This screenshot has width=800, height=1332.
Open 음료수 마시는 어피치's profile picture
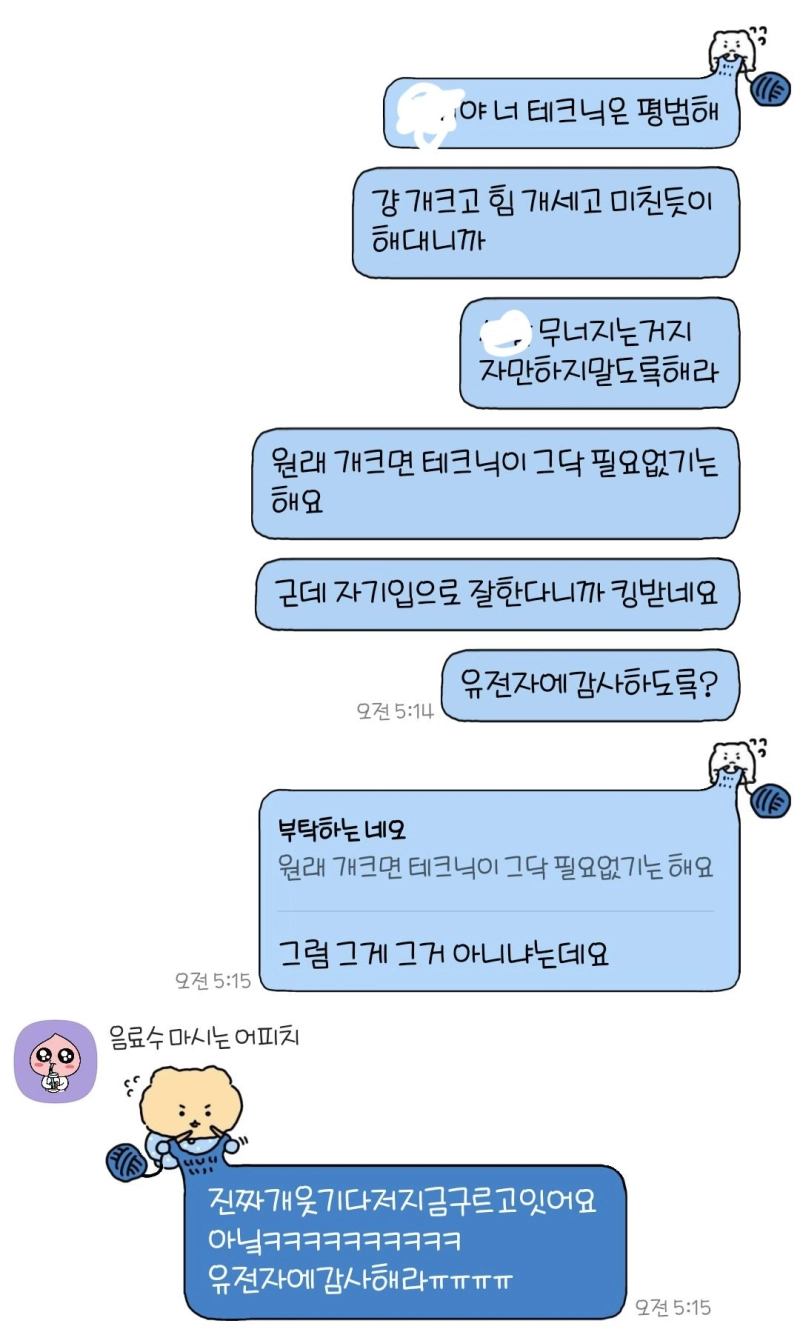(x=53, y=1060)
